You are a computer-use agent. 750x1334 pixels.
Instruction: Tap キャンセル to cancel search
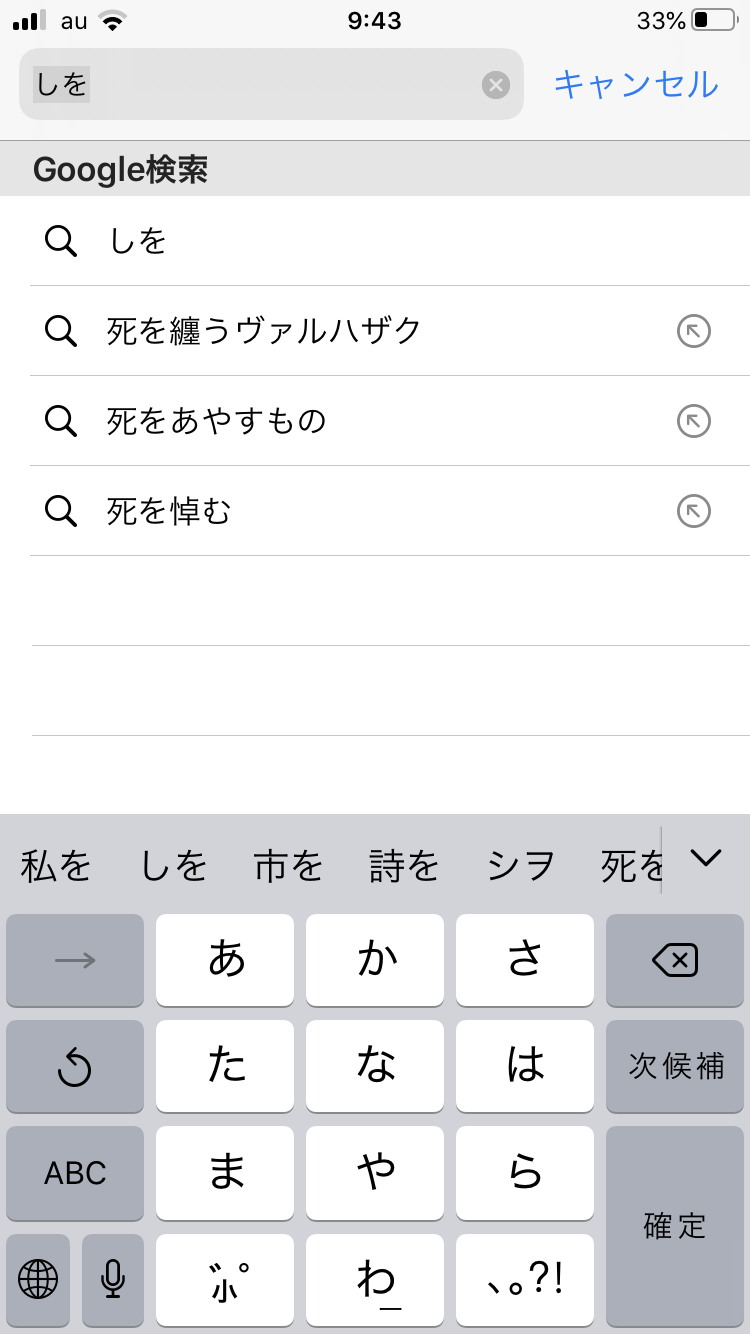[x=636, y=84]
